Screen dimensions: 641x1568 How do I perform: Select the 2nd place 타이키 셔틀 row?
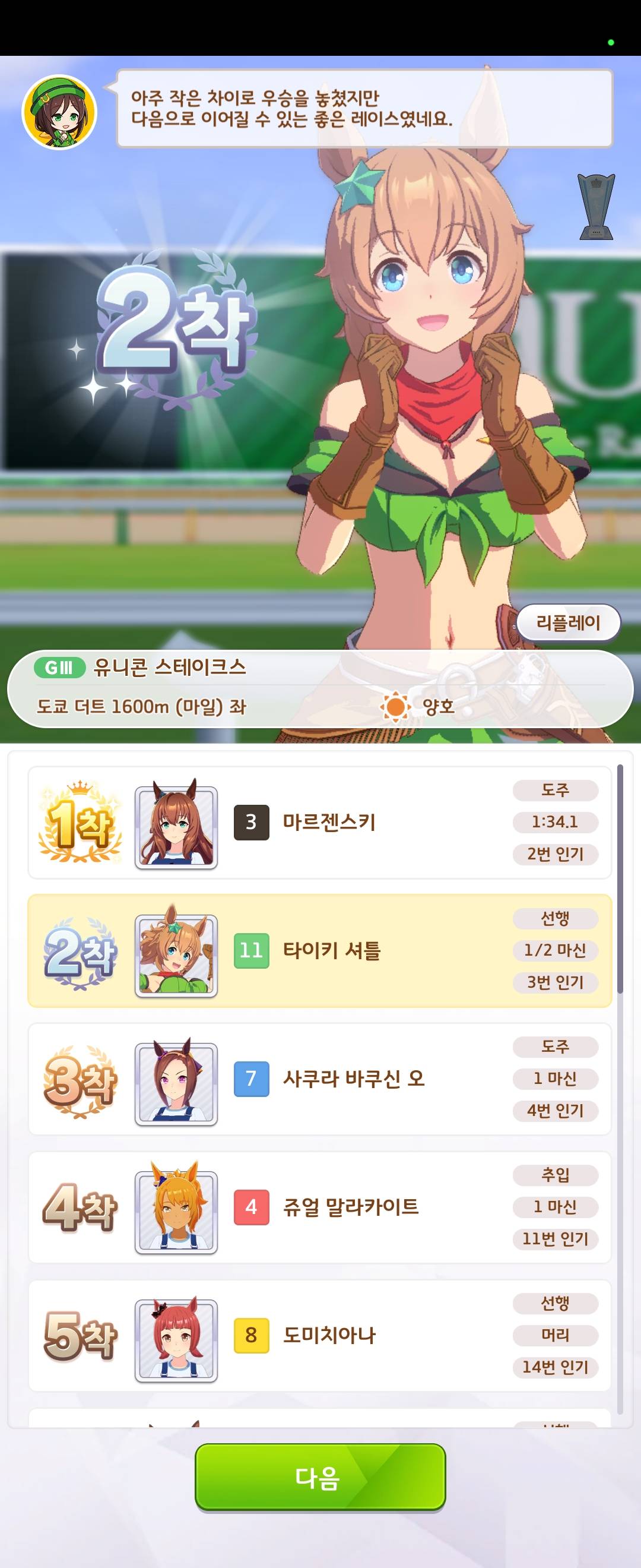(320, 950)
